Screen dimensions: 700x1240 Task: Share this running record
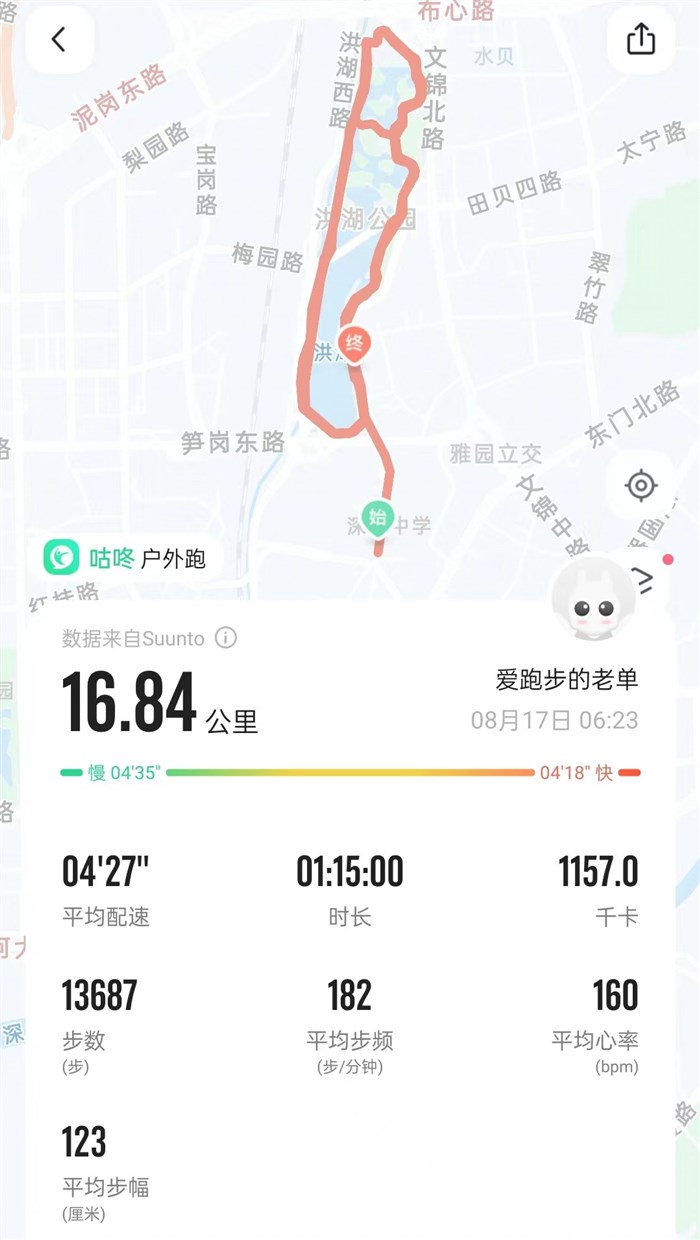(x=640, y=40)
